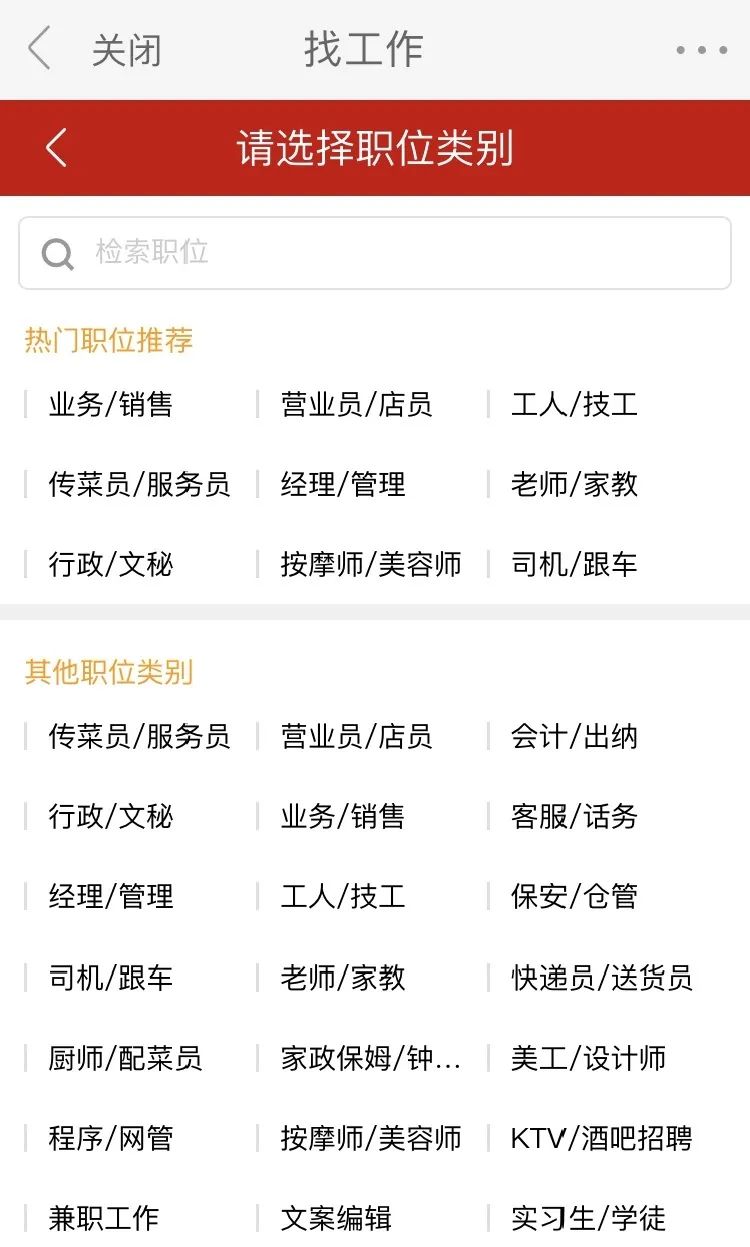Open KTV/酒吧招聘 category
750x1247 pixels.
click(602, 1138)
